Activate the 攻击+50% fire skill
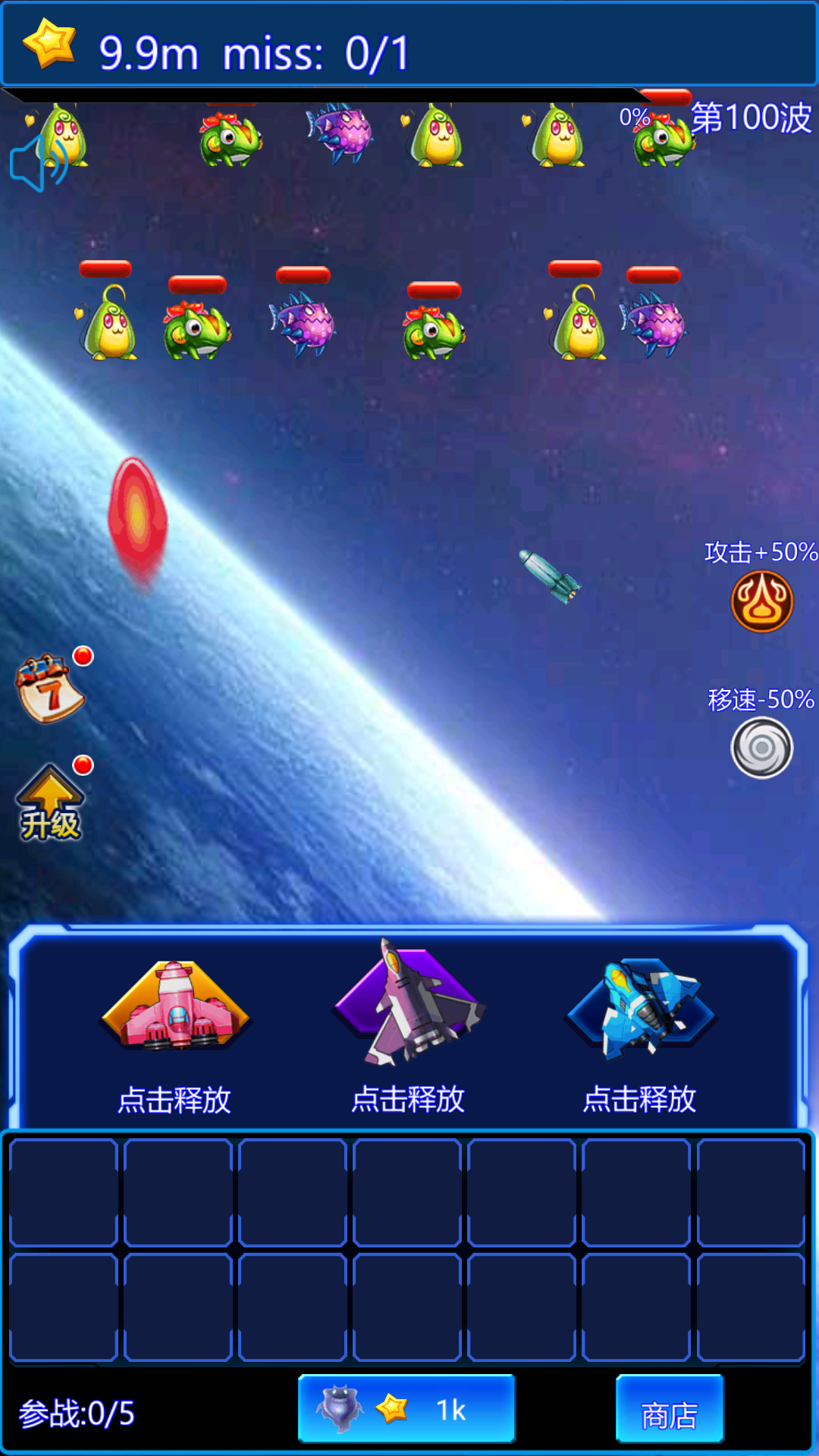 point(761,602)
